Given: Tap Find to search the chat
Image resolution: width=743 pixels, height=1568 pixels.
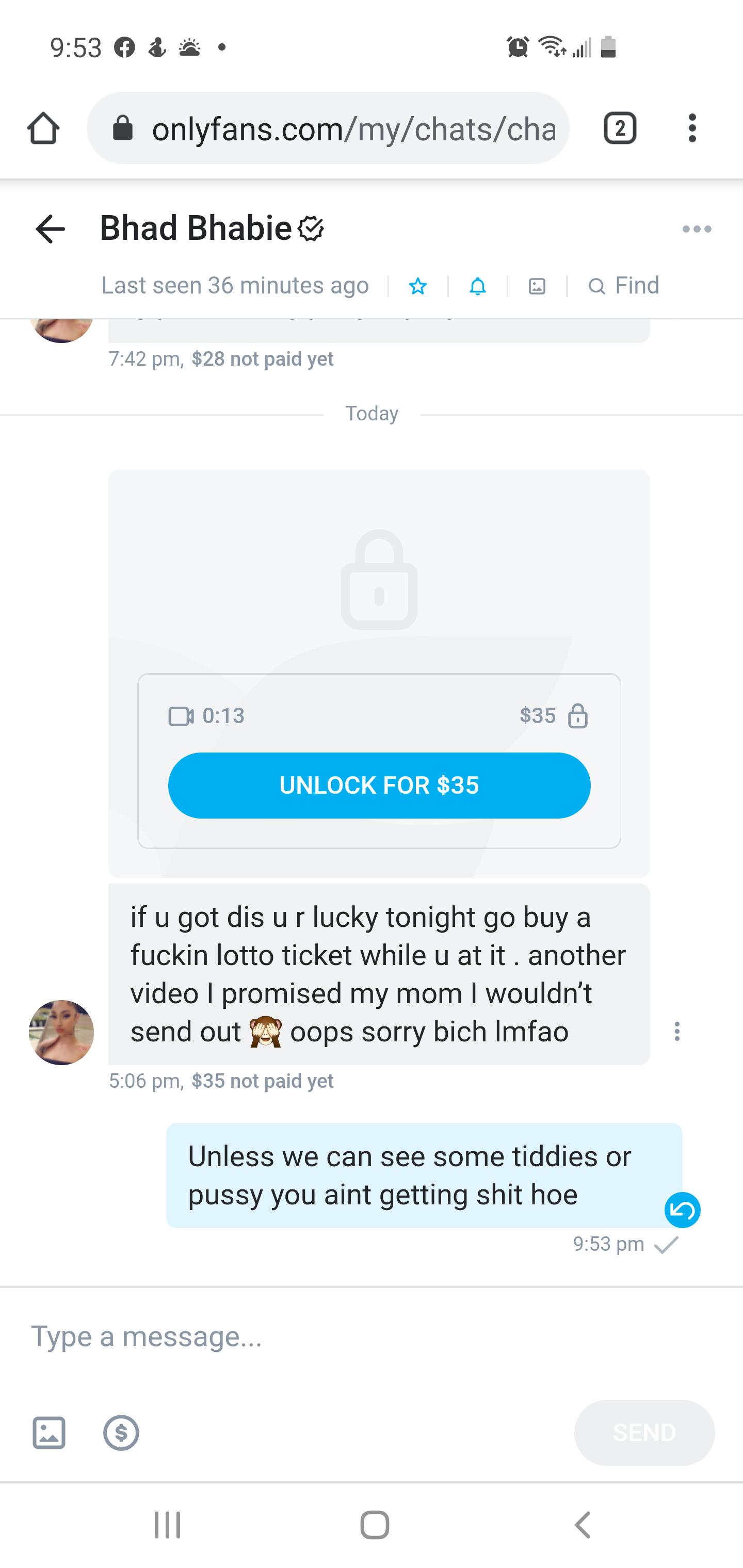Looking at the screenshot, I should coord(624,285).
